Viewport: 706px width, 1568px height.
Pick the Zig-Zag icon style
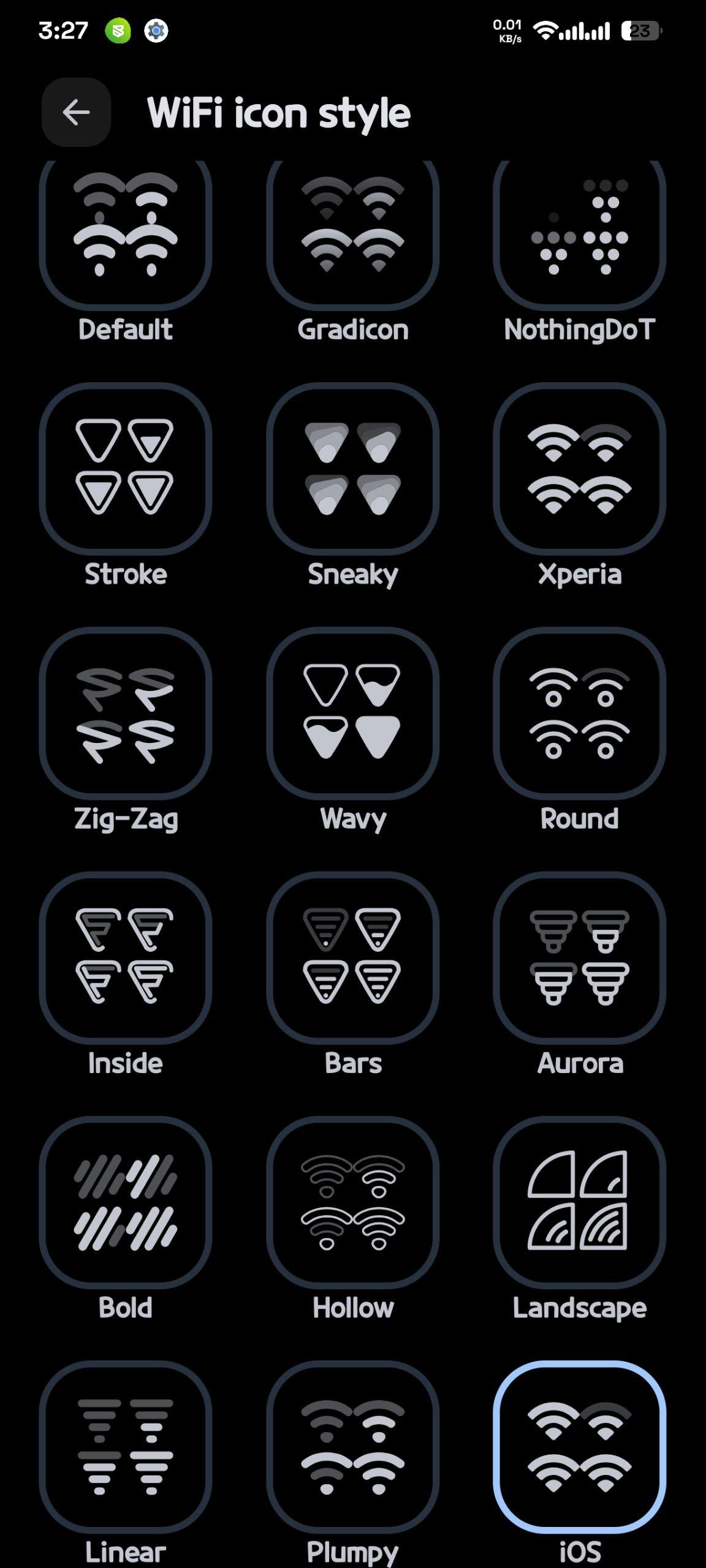pyautogui.click(x=126, y=712)
